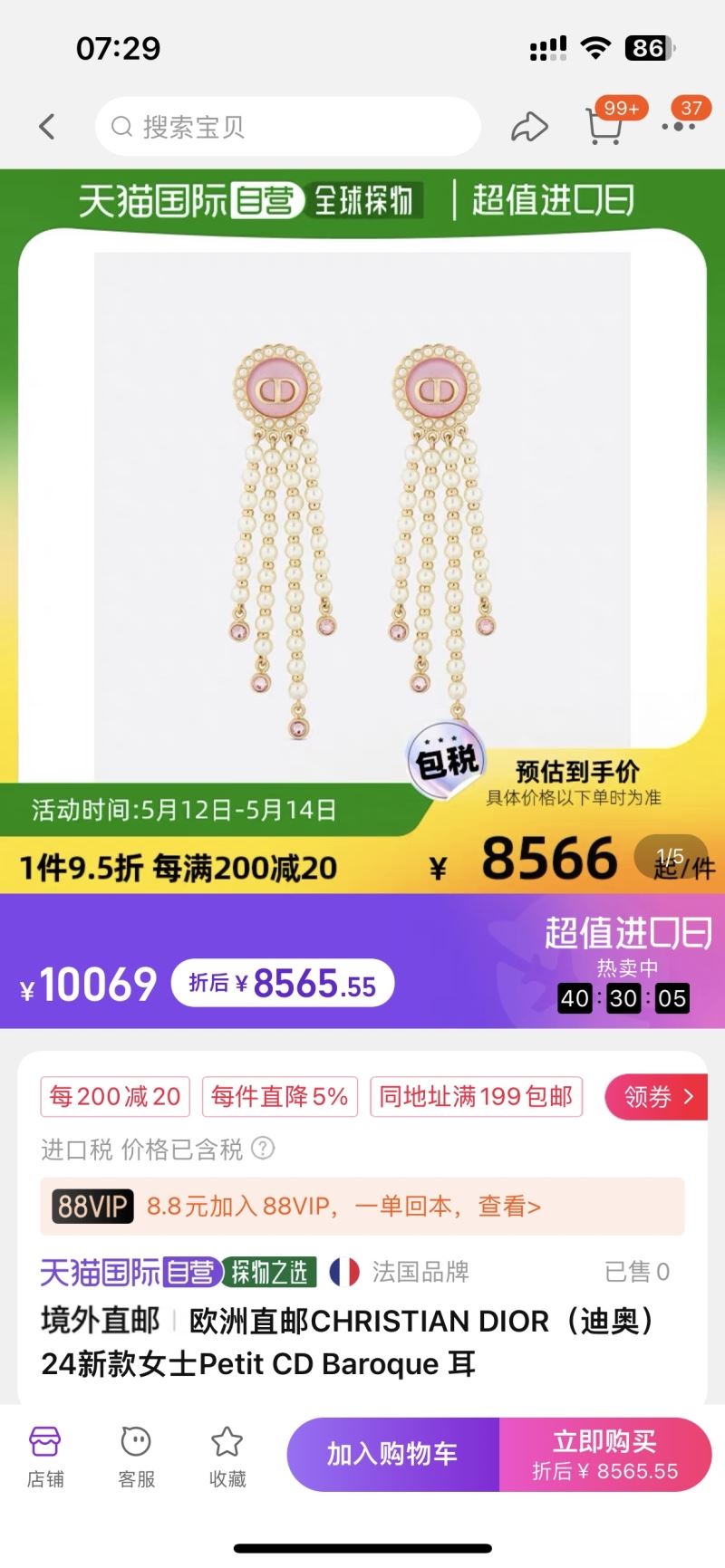725x1568 pixels.
Task: Open the 每200减20 coupon details
Action: coord(114,1096)
